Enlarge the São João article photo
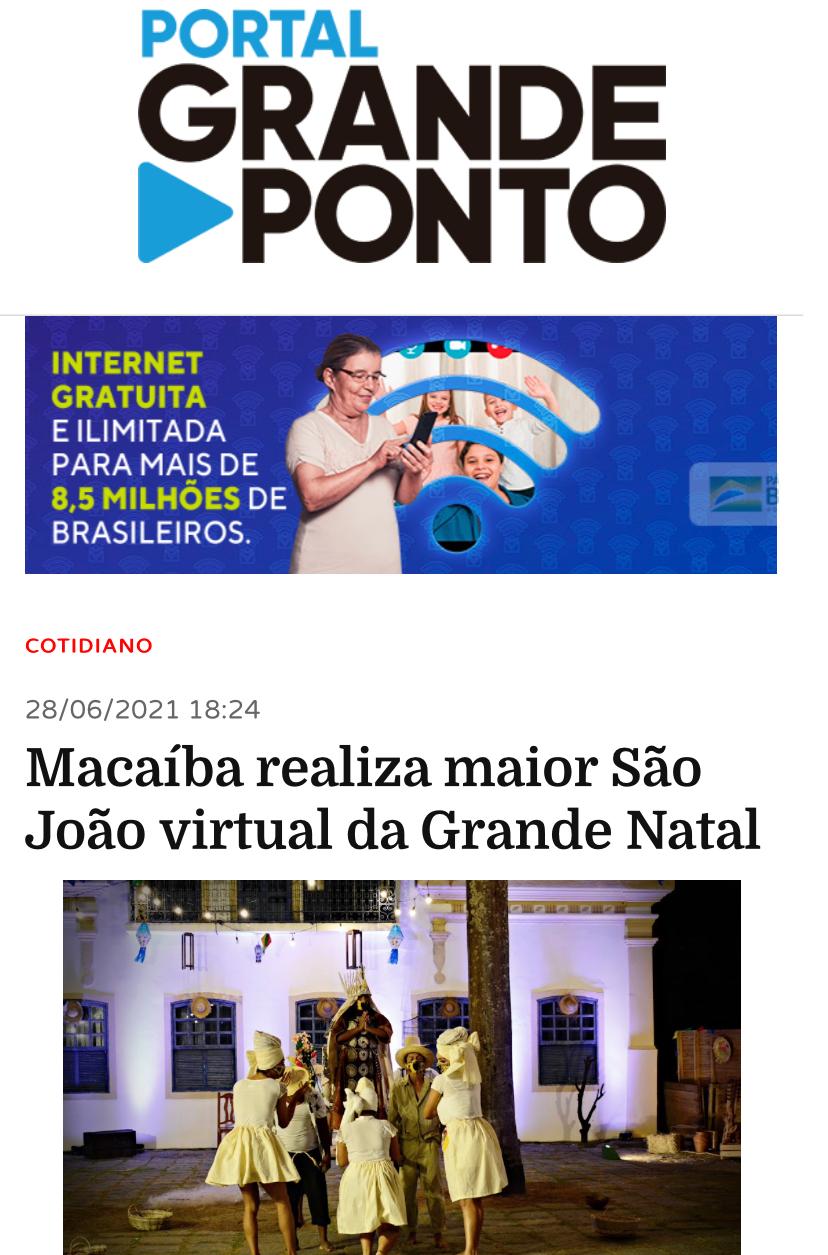Viewport: 828px width, 1255px height. tap(402, 1067)
